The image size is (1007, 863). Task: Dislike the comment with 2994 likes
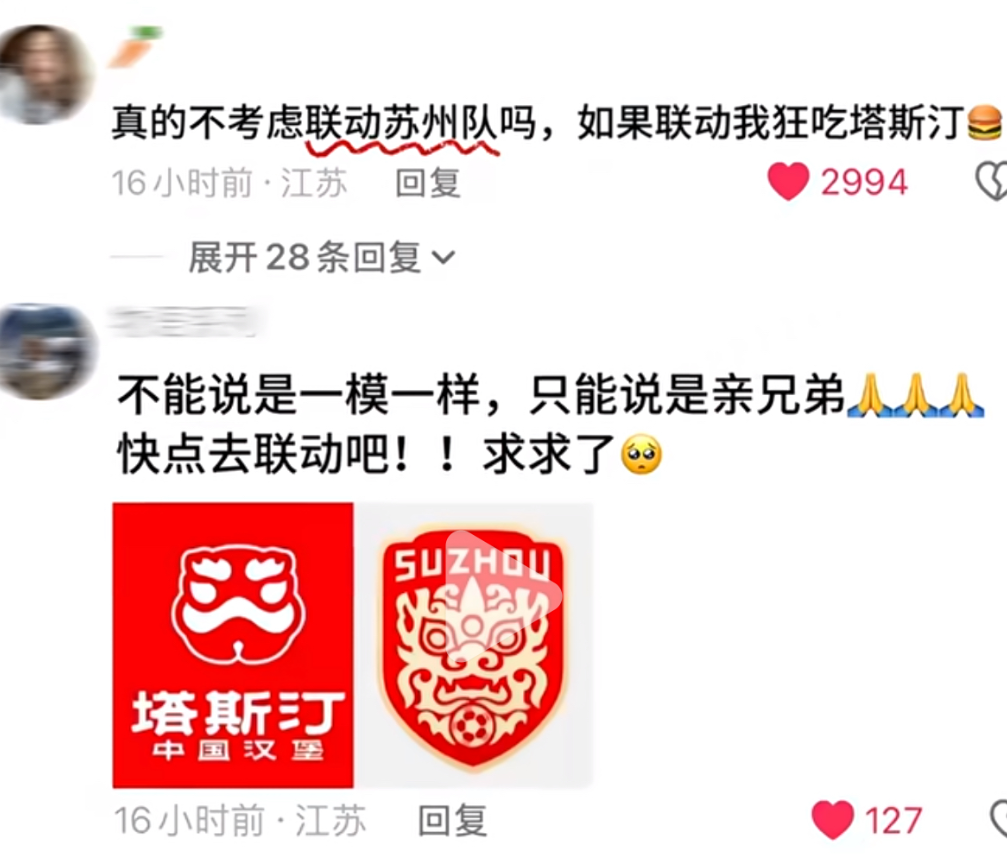(x=992, y=182)
